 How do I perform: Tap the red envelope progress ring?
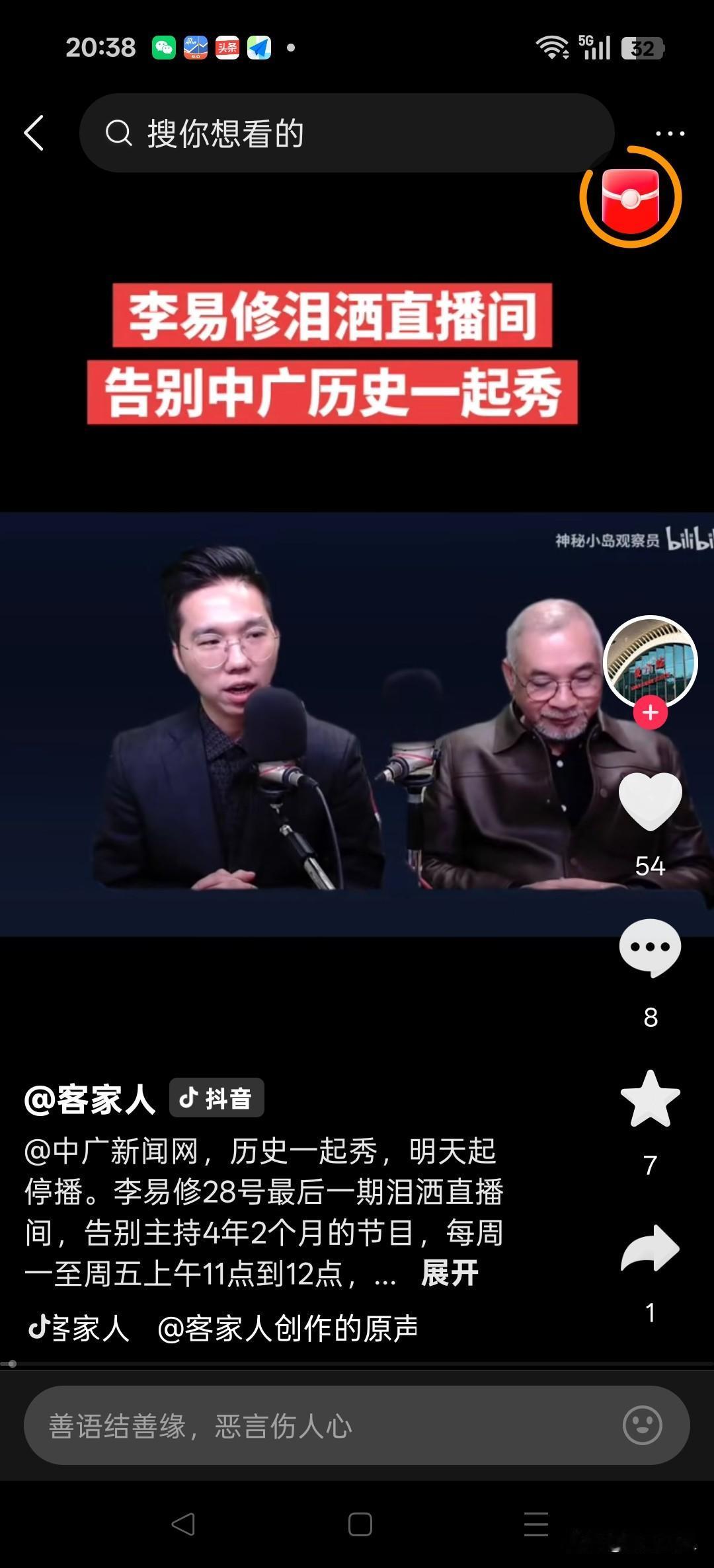click(x=630, y=200)
